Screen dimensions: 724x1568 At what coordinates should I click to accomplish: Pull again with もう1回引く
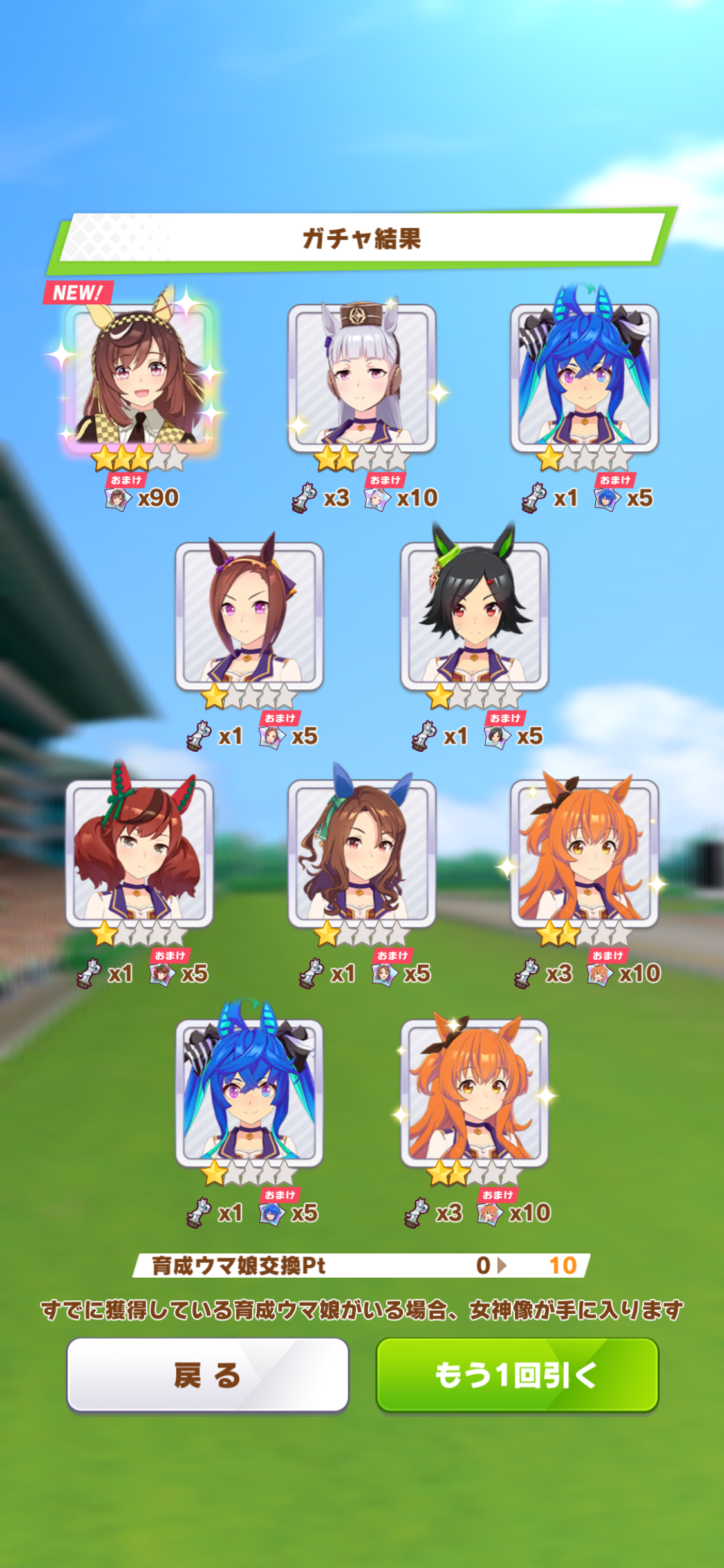coord(517,1374)
